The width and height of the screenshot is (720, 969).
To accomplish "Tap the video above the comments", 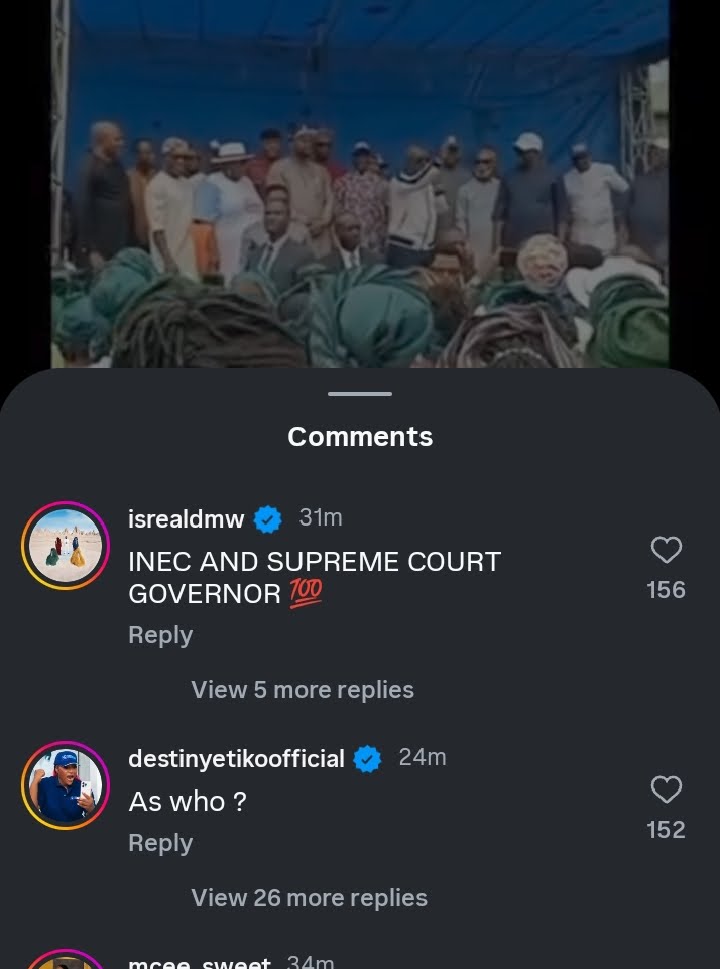I will tap(360, 185).
